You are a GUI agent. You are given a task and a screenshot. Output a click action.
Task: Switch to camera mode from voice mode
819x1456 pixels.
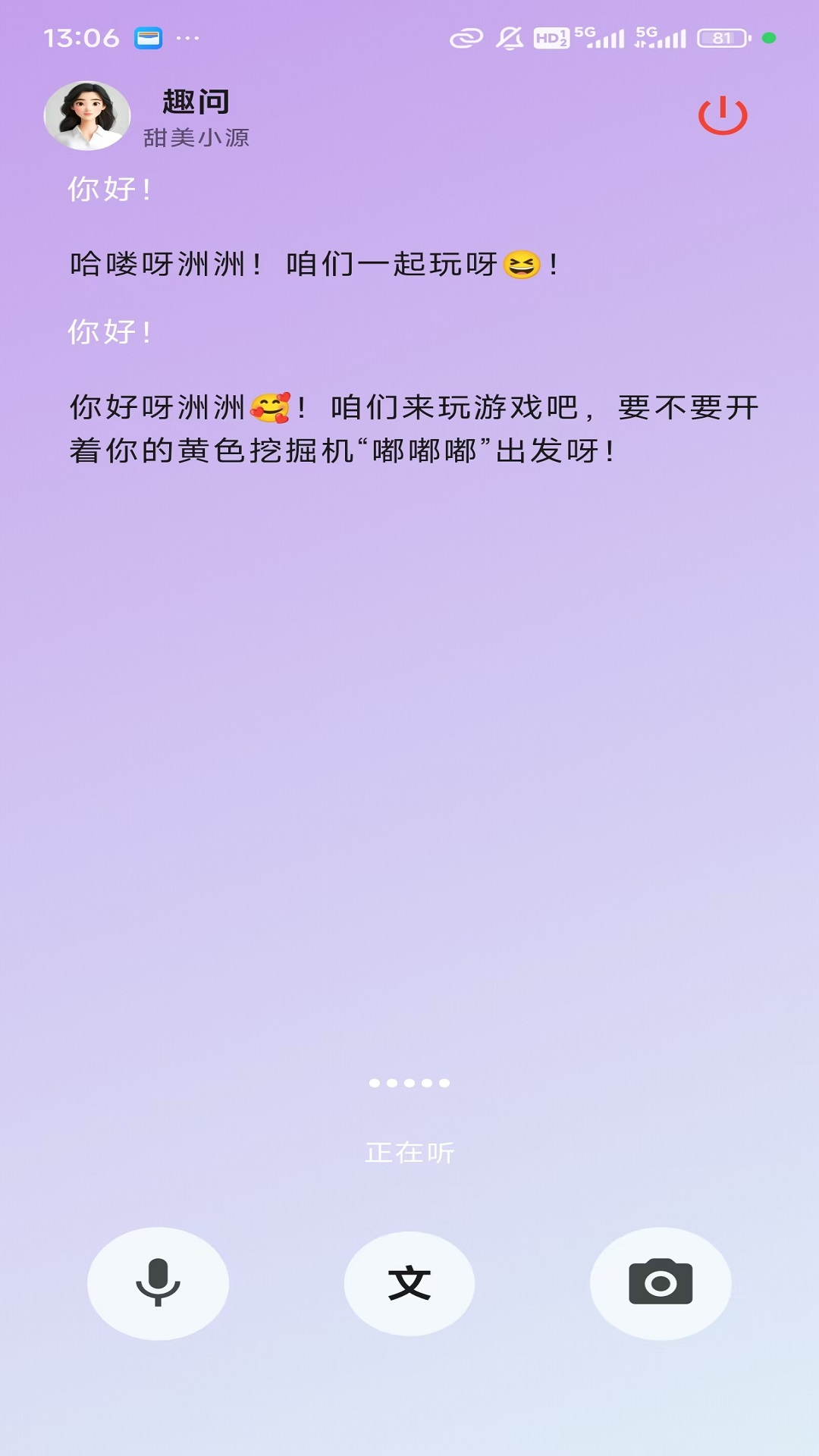coord(661,1282)
